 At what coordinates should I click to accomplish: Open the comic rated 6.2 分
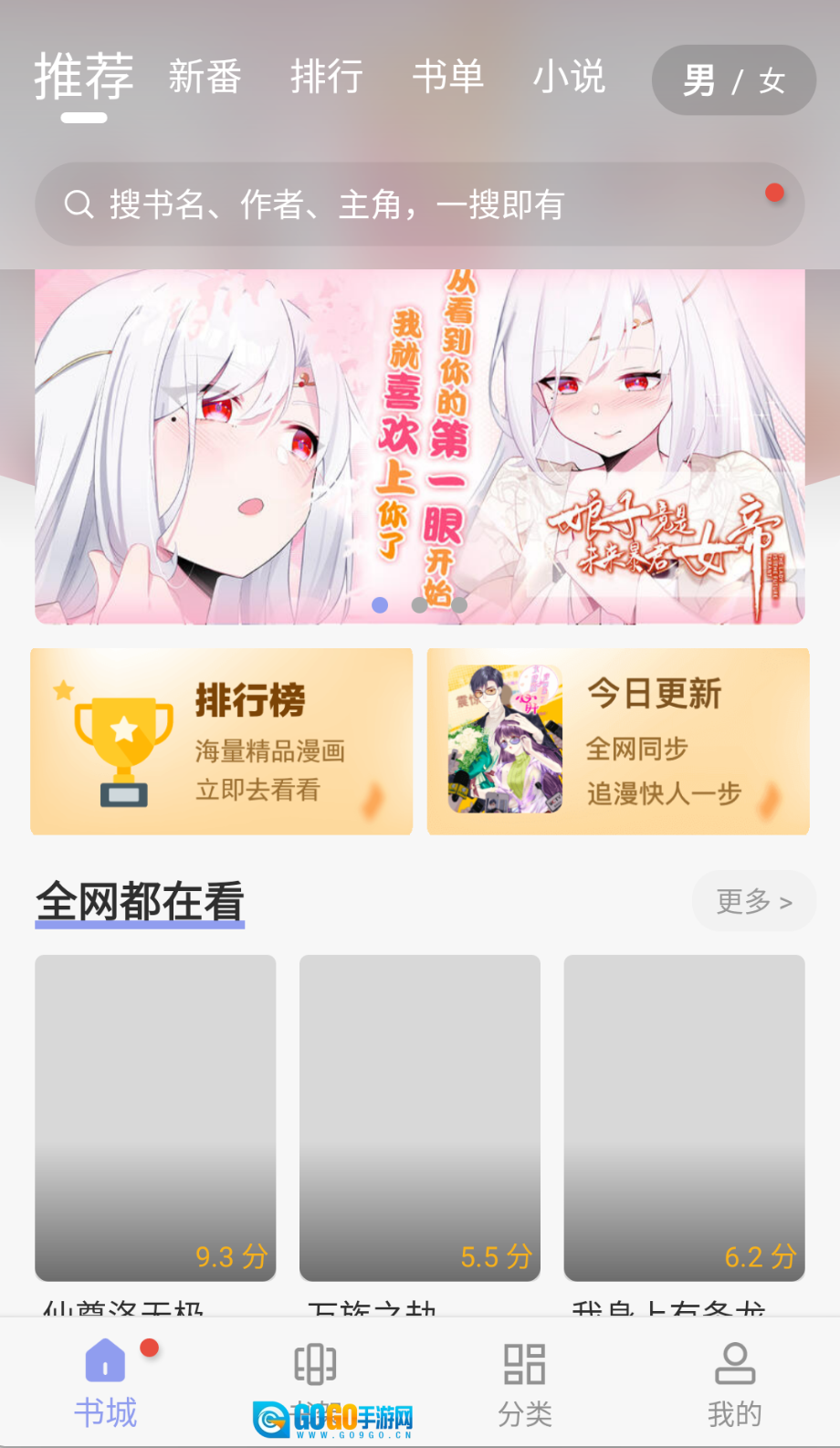684,1117
